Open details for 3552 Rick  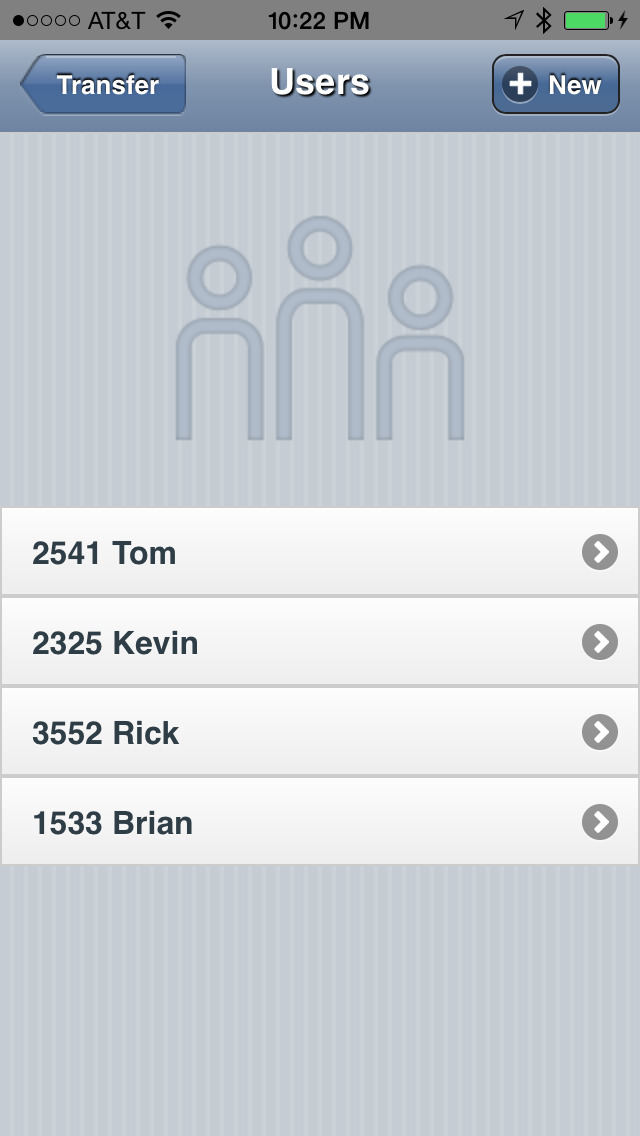point(320,732)
